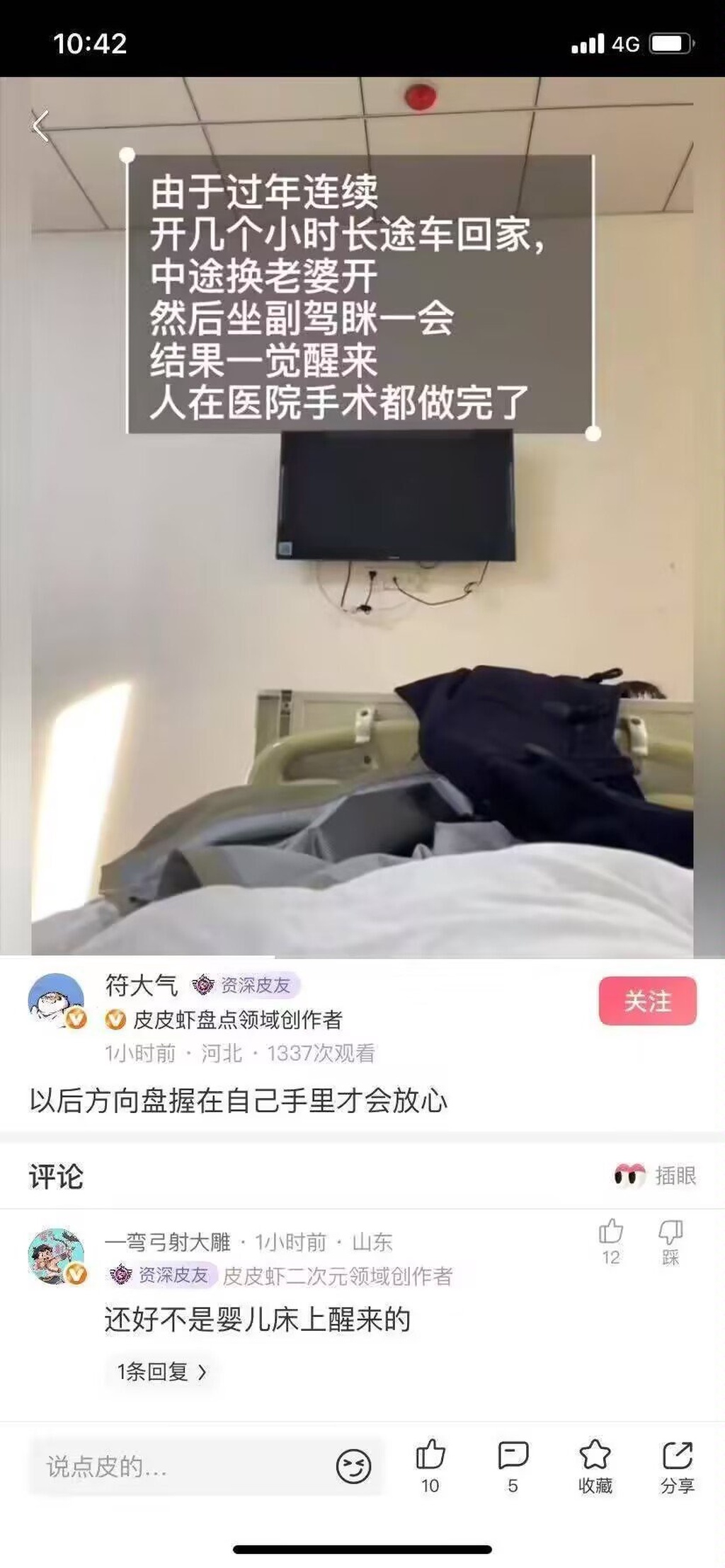Go back with the top-left arrow
This screenshot has width=725, height=1568.
pos(40,127)
